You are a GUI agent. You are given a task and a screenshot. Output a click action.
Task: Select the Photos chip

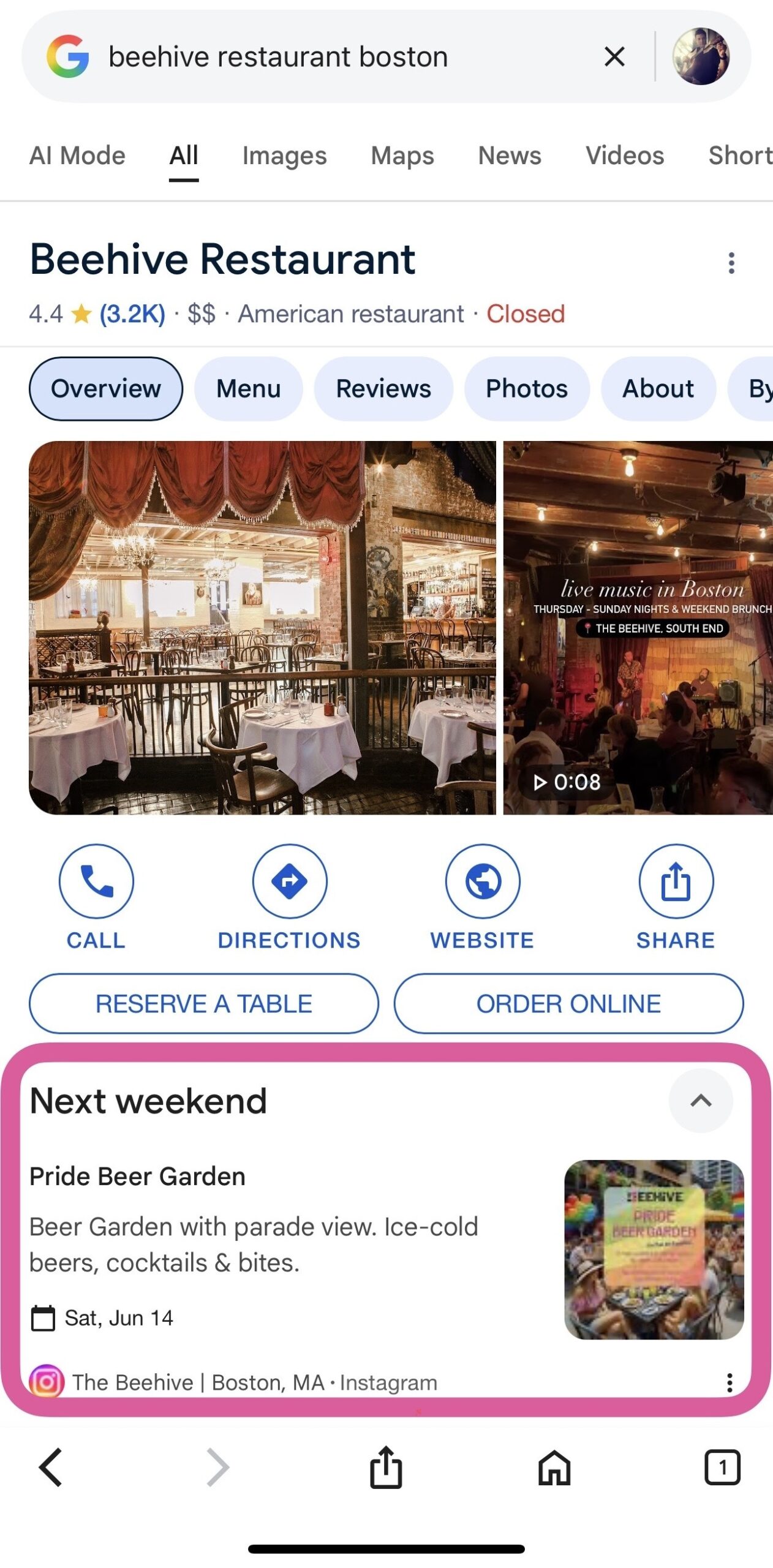527,388
